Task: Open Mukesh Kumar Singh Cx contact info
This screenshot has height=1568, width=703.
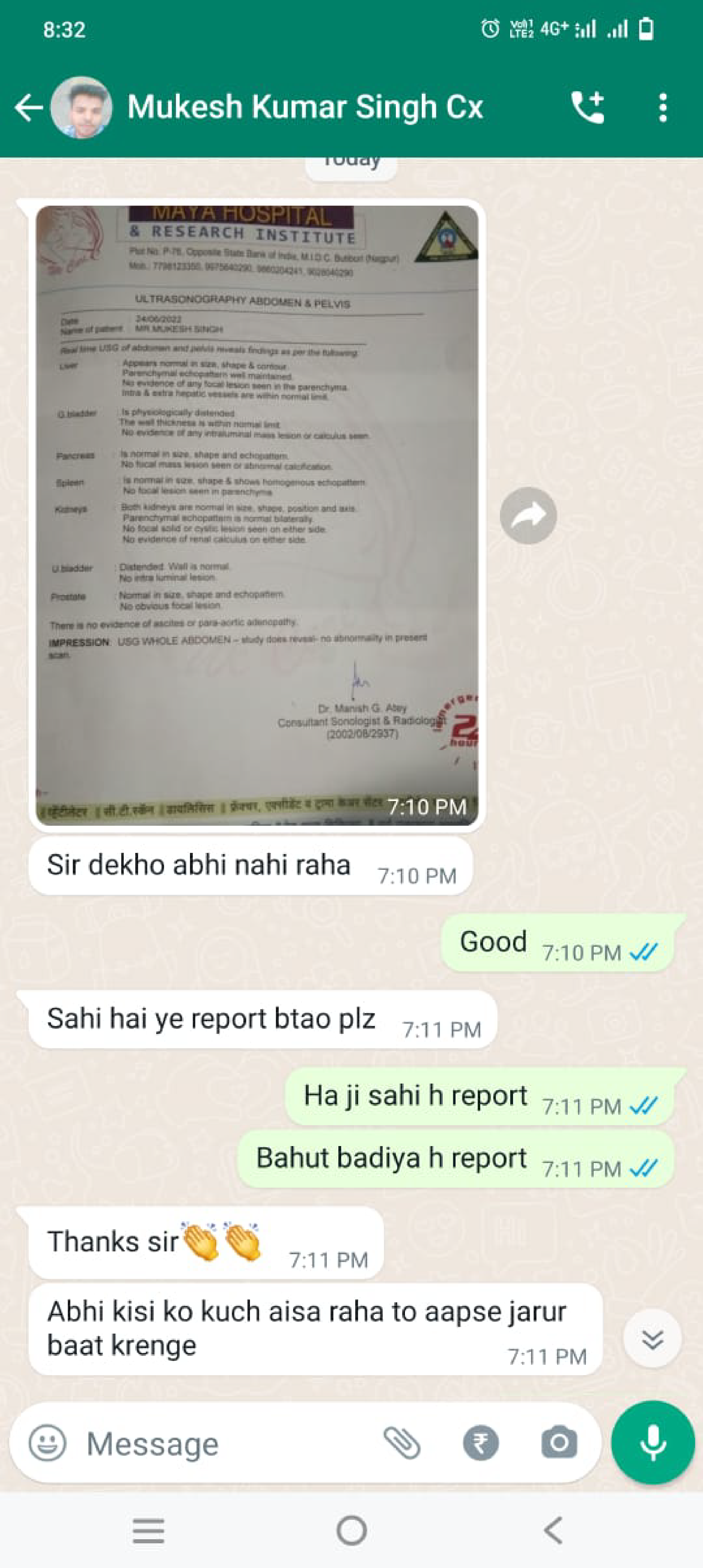Action: [x=304, y=108]
